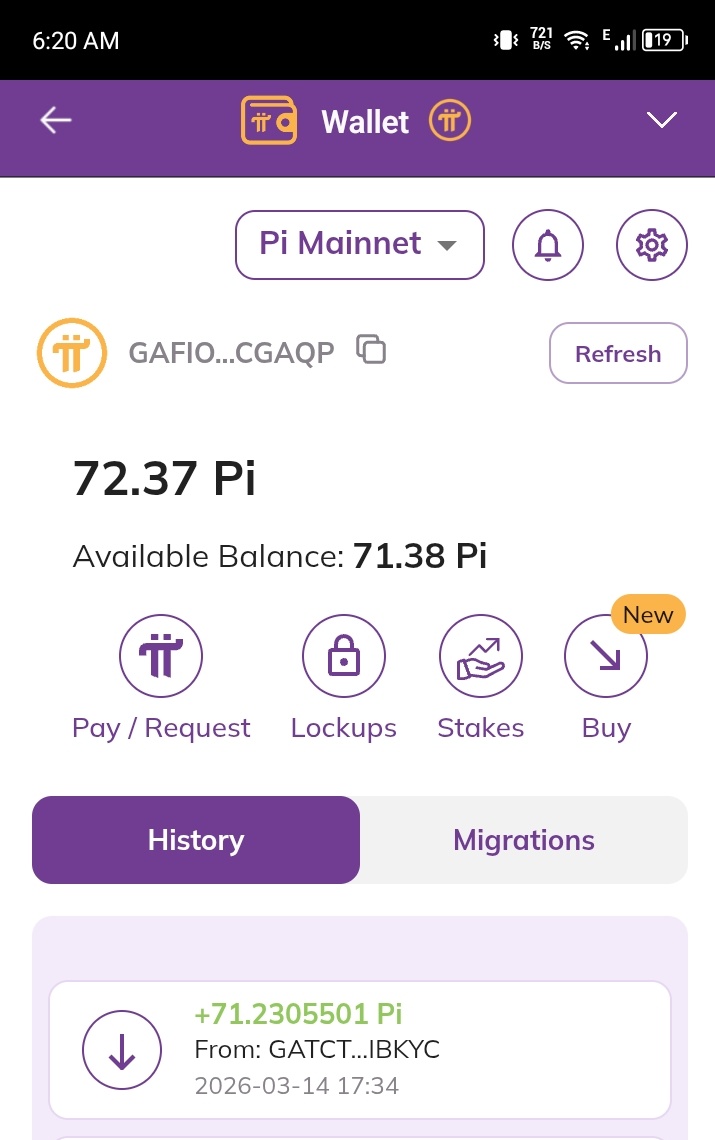The width and height of the screenshot is (715, 1140).
Task: Open Pay / Request
Action: (x=161, y=656)
